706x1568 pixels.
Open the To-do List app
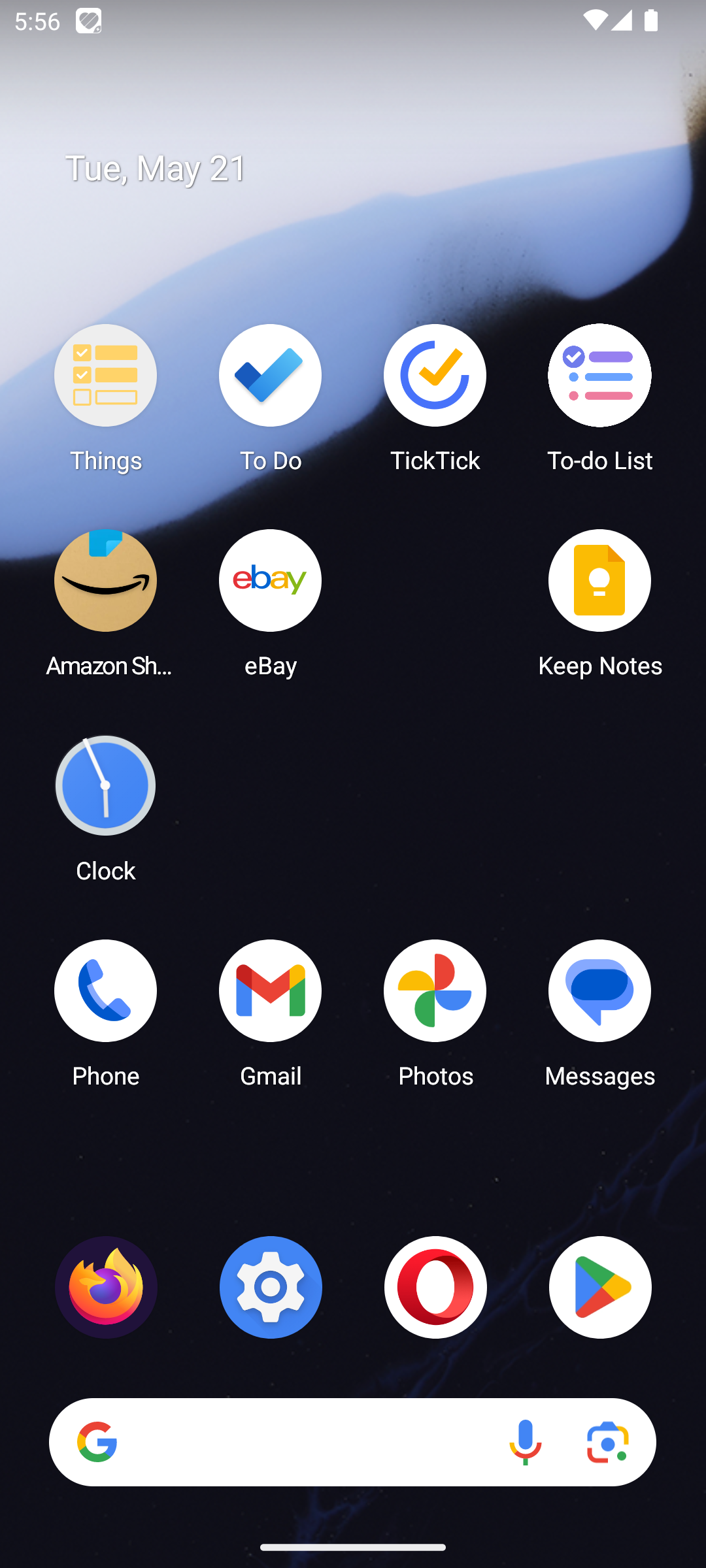(x=599, y=398)
